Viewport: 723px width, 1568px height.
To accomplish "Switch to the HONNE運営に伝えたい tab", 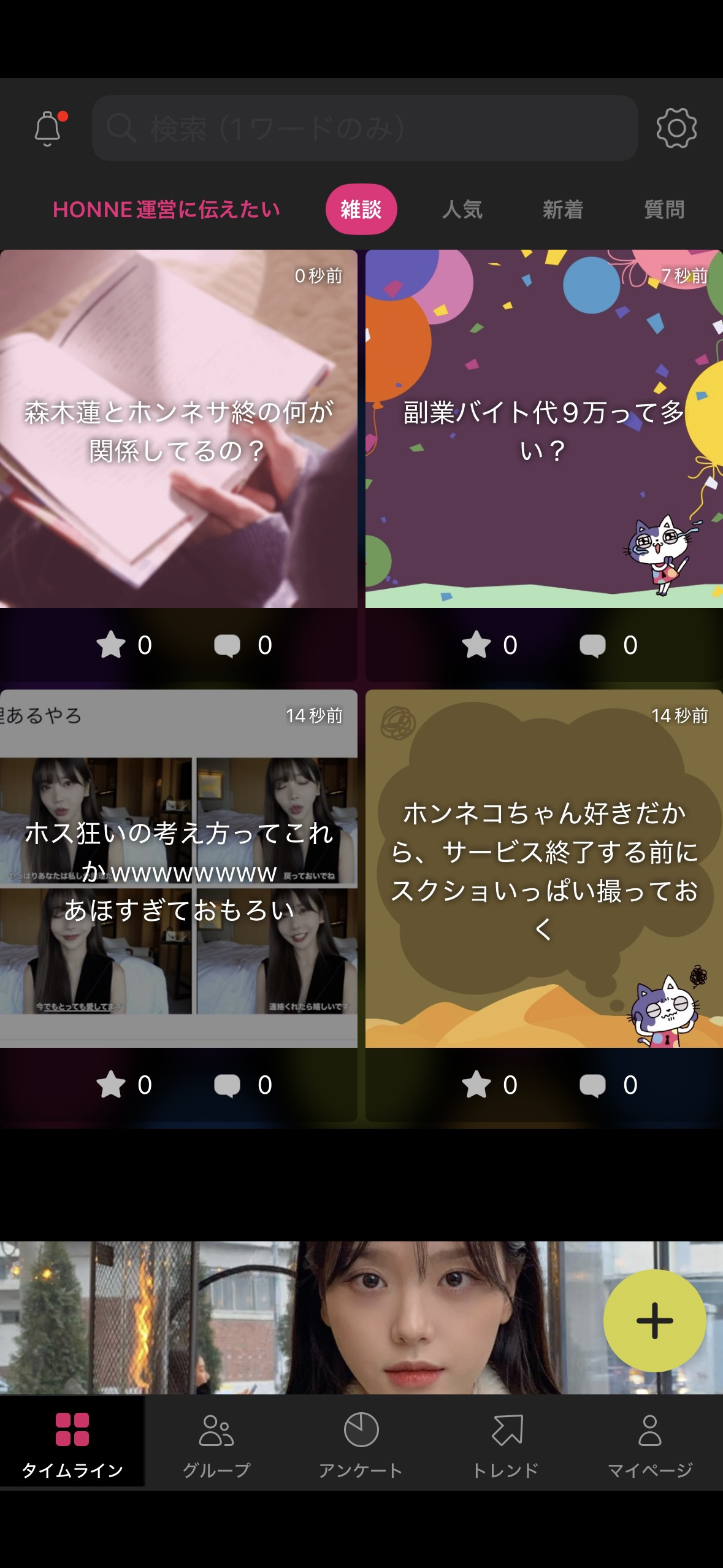I will pyautogui.click(x=166, y=210).
